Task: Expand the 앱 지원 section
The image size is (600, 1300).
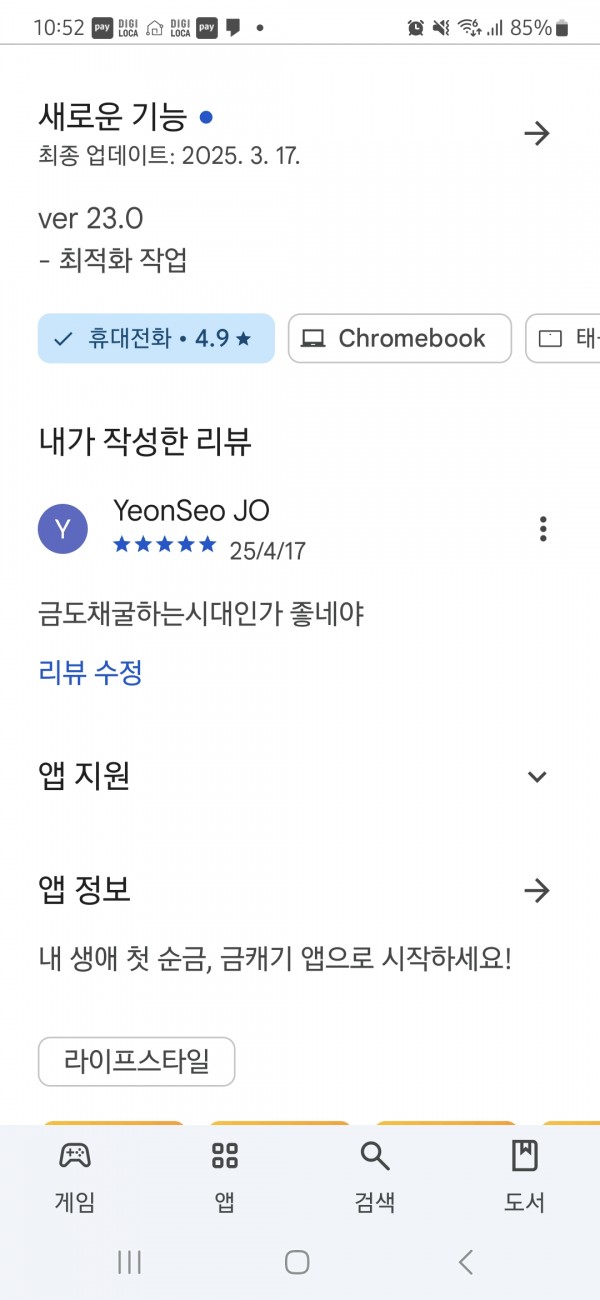Action: [537, 777]
